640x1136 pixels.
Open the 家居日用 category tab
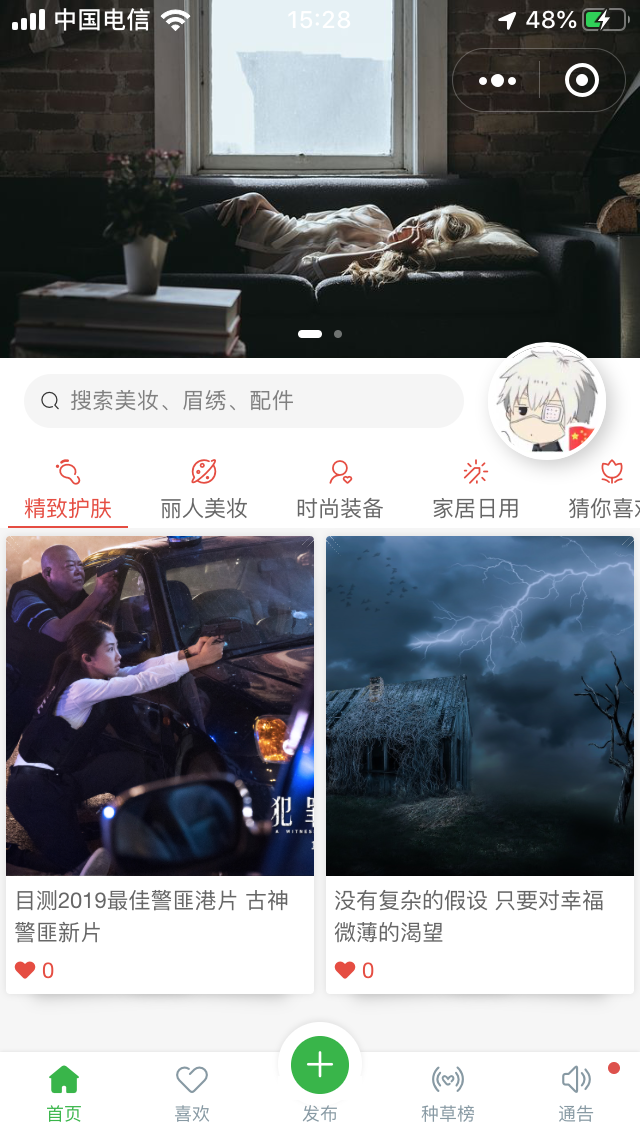pos(476,491)
